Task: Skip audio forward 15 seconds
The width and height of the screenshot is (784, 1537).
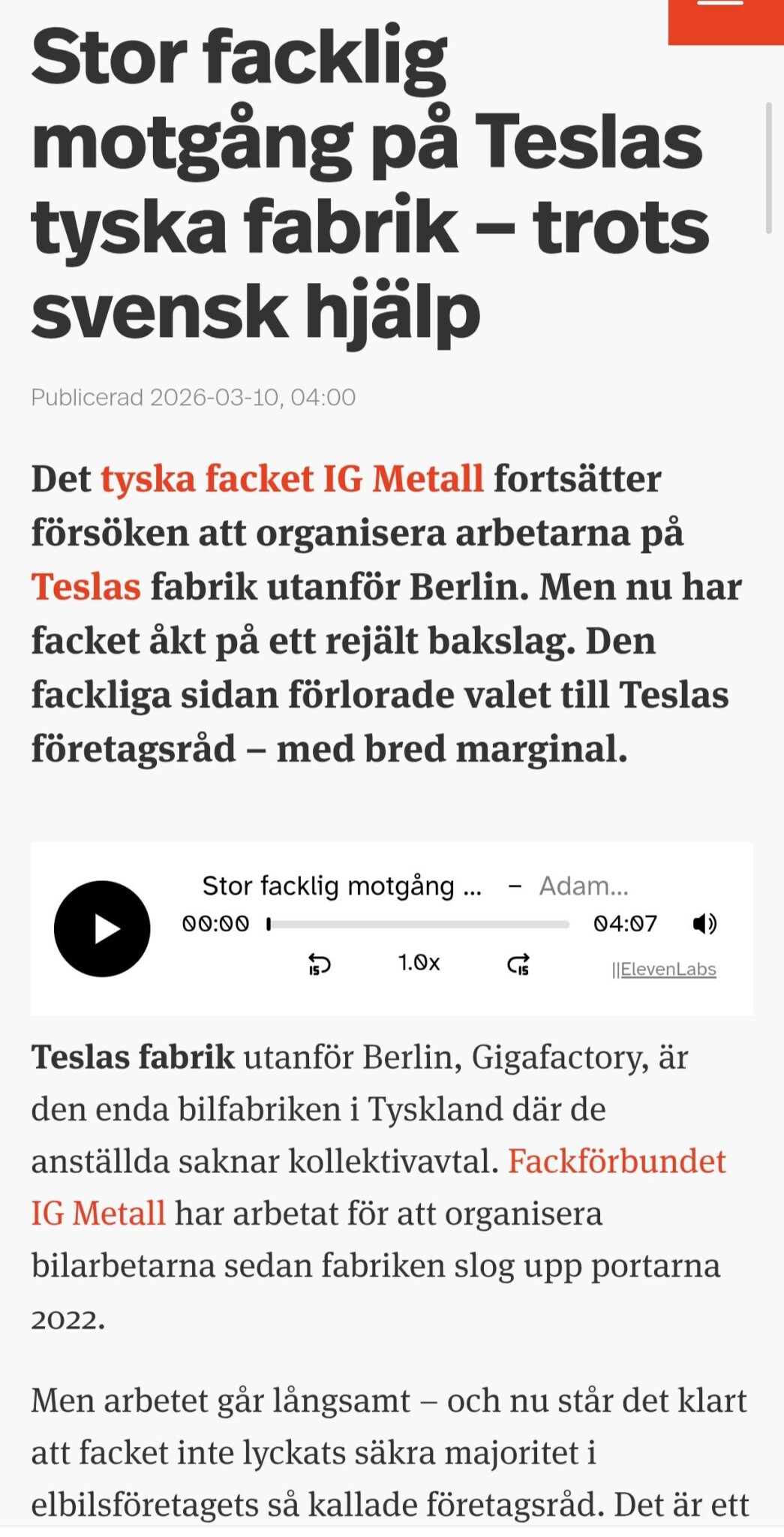Action: pos(518,964)
